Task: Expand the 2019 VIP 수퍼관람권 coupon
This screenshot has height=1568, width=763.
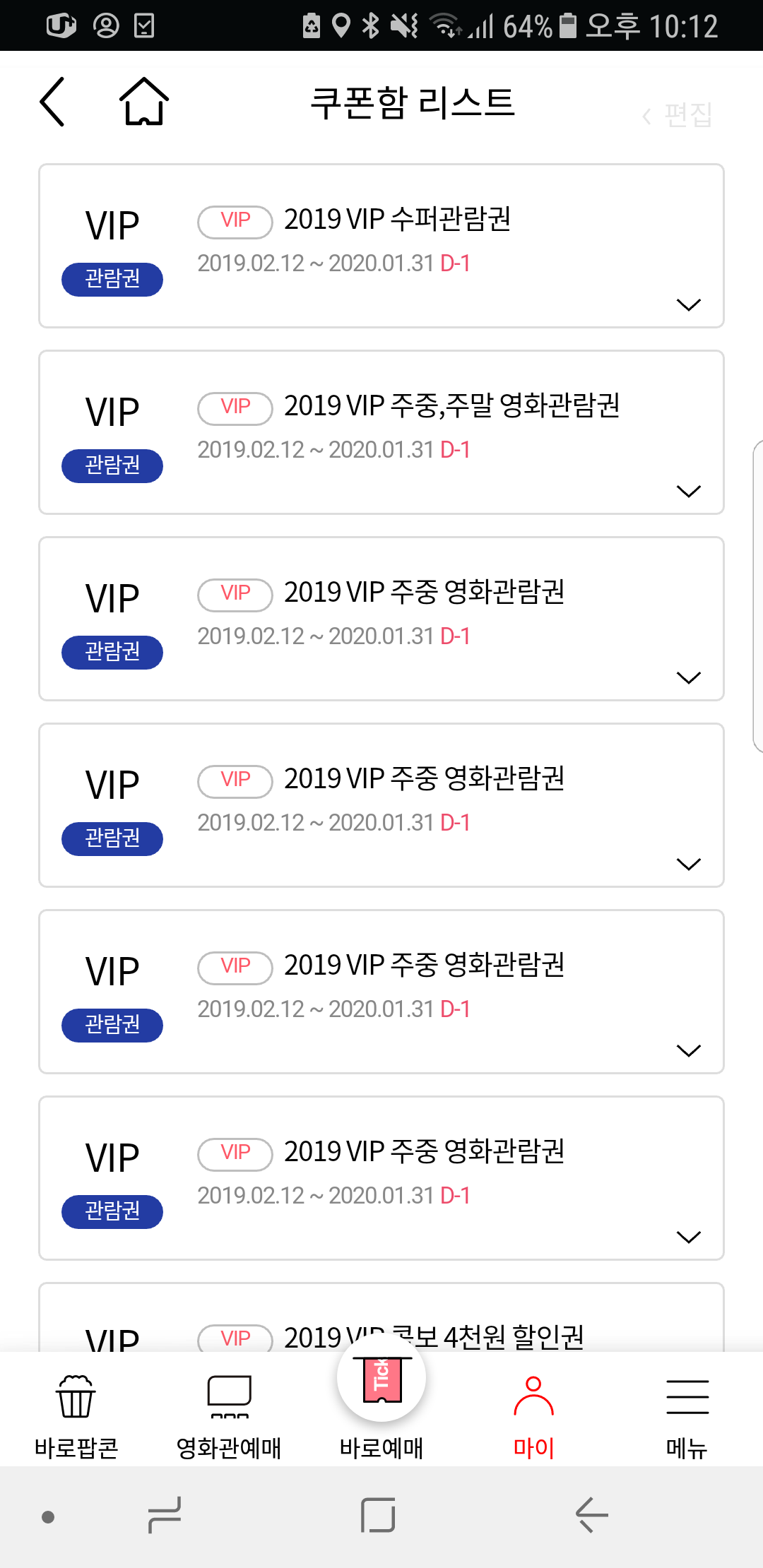Action: tap(688, 304)
